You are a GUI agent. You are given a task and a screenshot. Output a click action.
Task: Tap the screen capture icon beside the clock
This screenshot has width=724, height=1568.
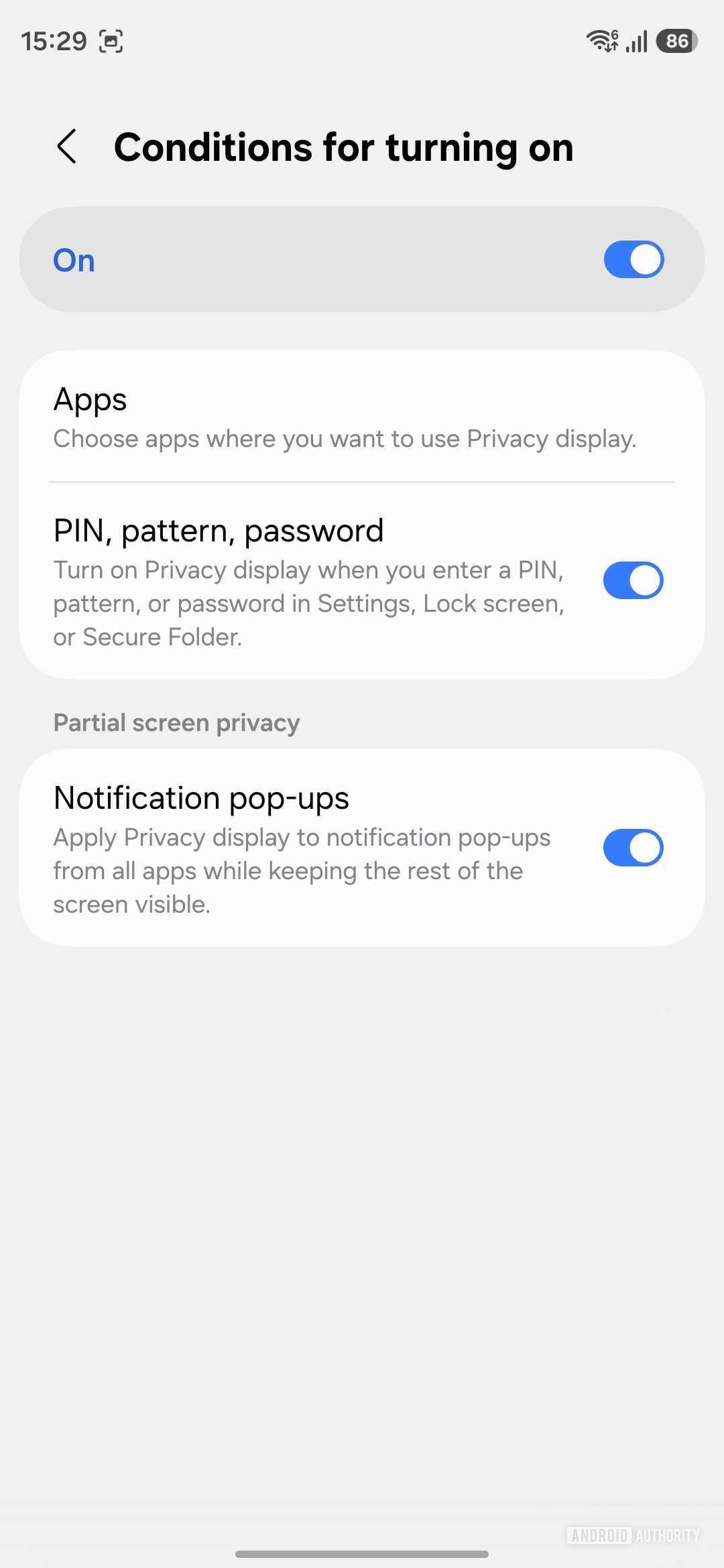[x=111, y=40]
